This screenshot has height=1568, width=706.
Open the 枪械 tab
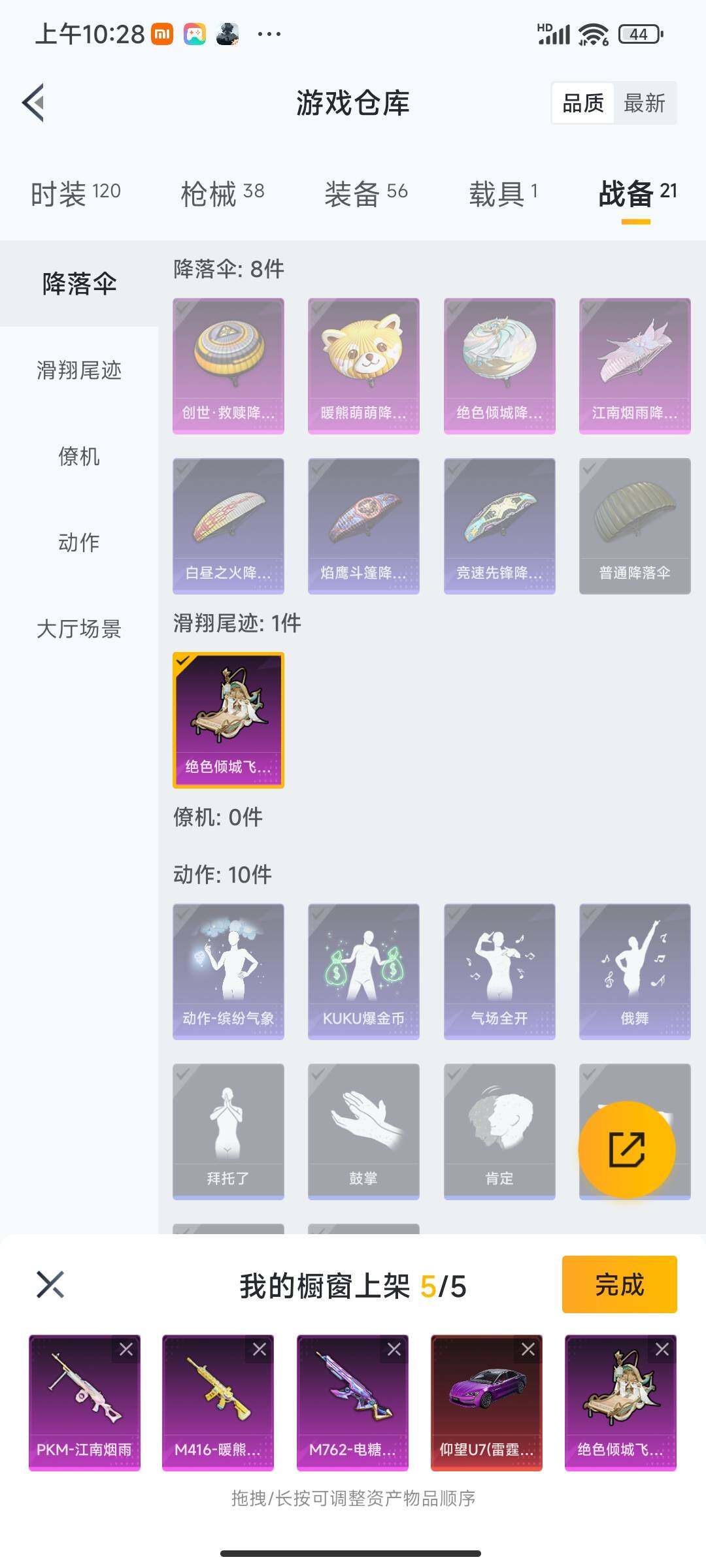click(222, 193)
